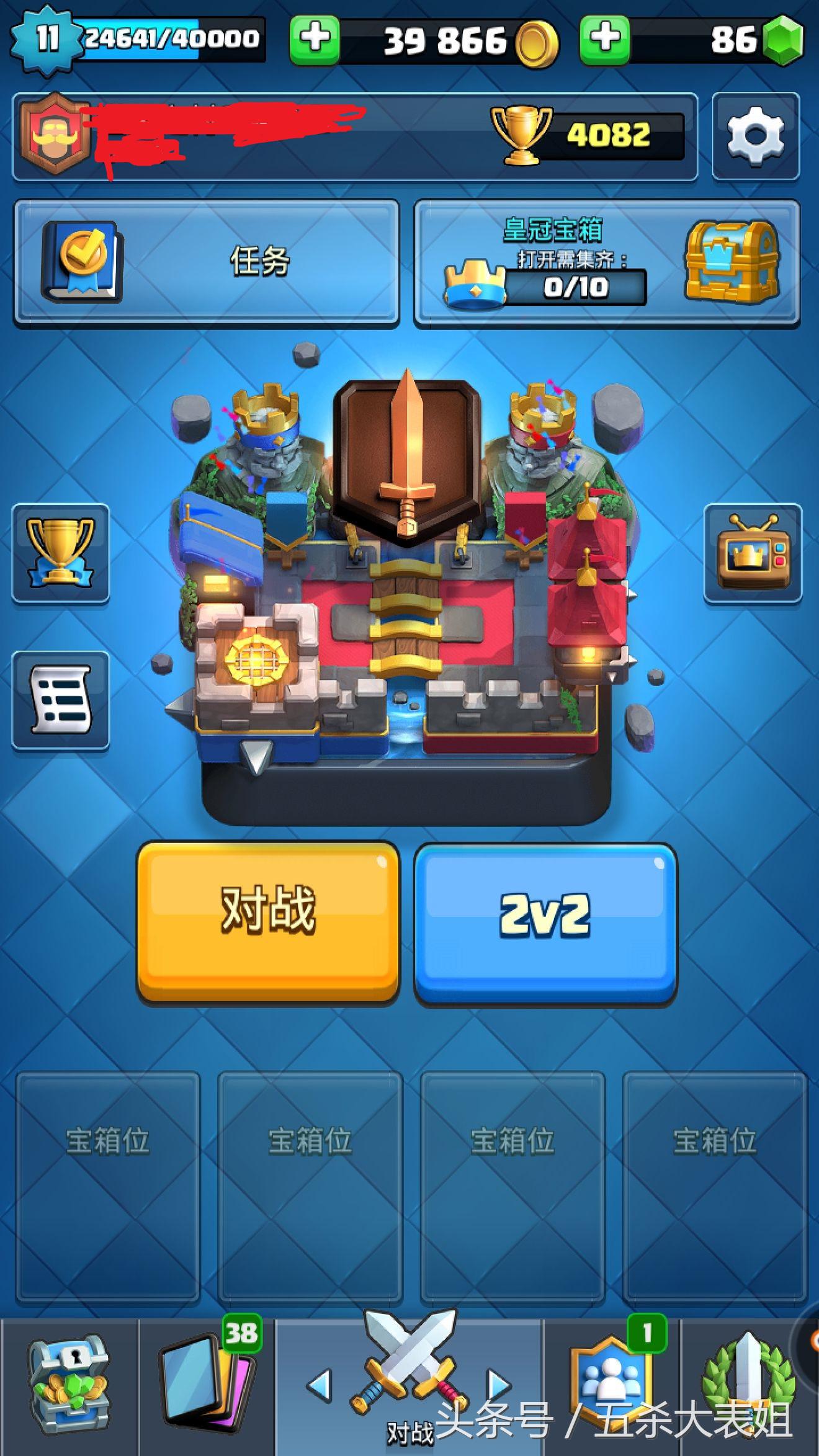Image resolution: width=819 pixels, height=1456 pixels.
Task: Open the 任务 quests panel
Action: coord(206,262)
